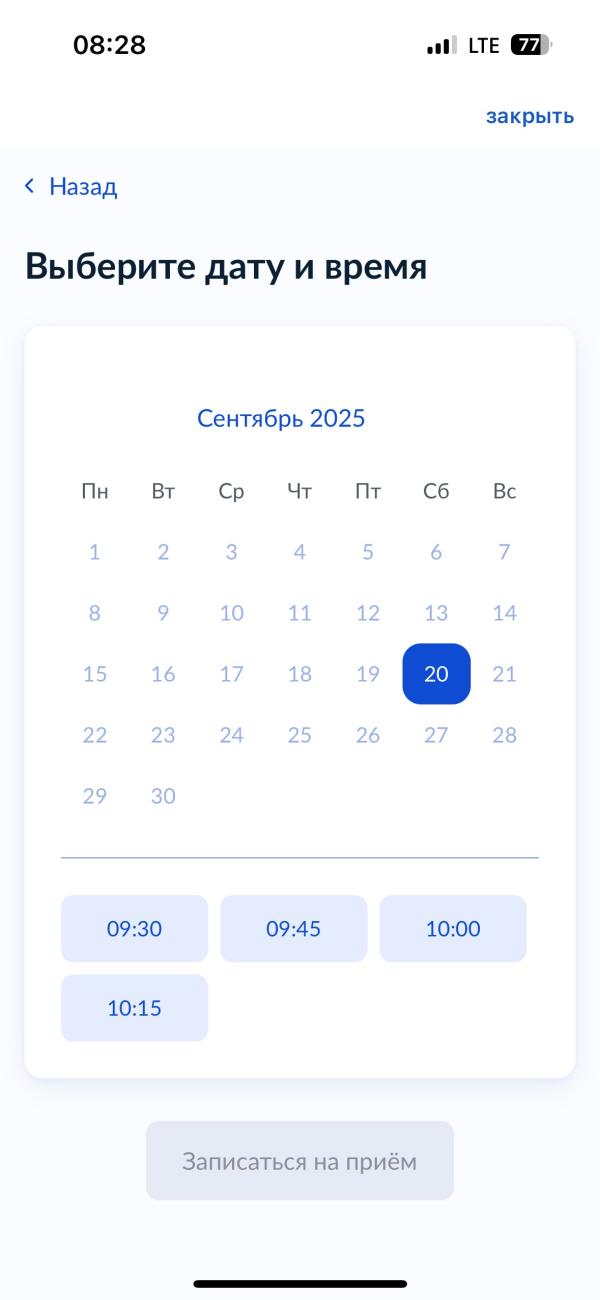Choose the 09:45 time slot

coord(293,929)
